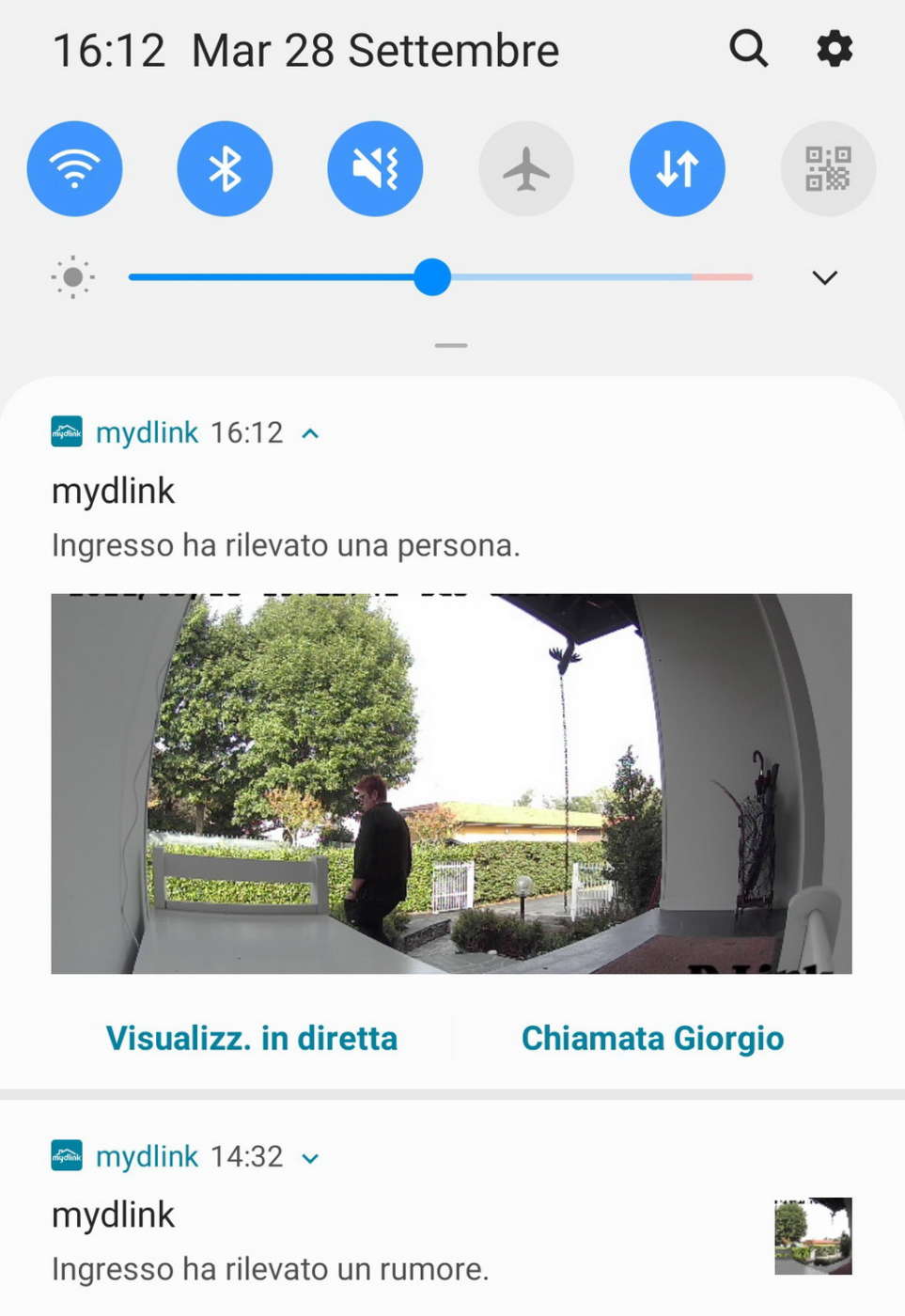Select Chiamata Giorgio

(652, 1038)
